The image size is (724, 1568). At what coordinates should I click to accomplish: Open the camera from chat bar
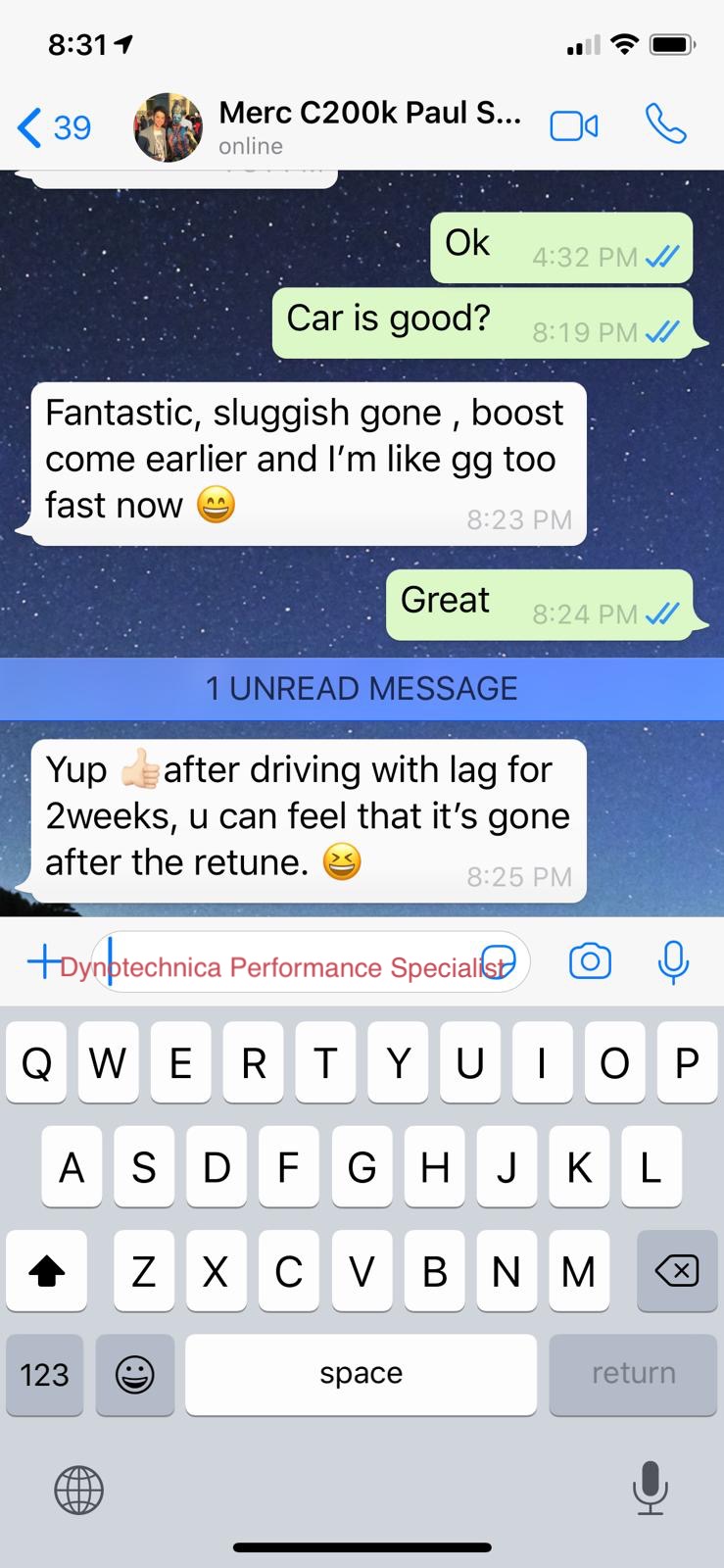click(590, 961)
